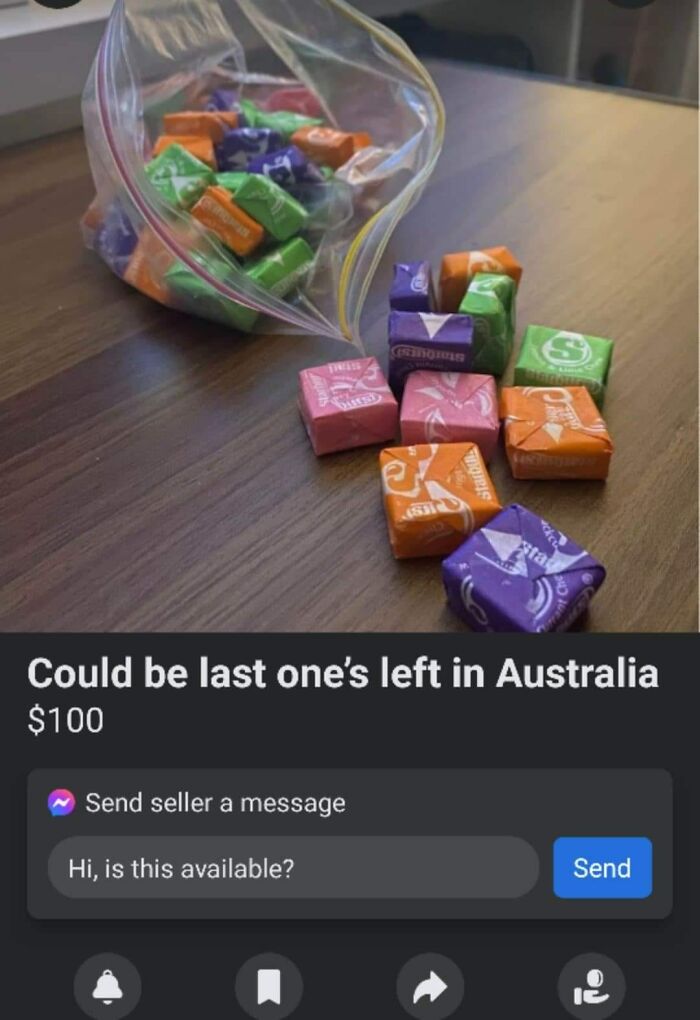Open the listing photo full screen
Image resolution: width=700 pixels, height=1020 pixels.
(350, 320)
